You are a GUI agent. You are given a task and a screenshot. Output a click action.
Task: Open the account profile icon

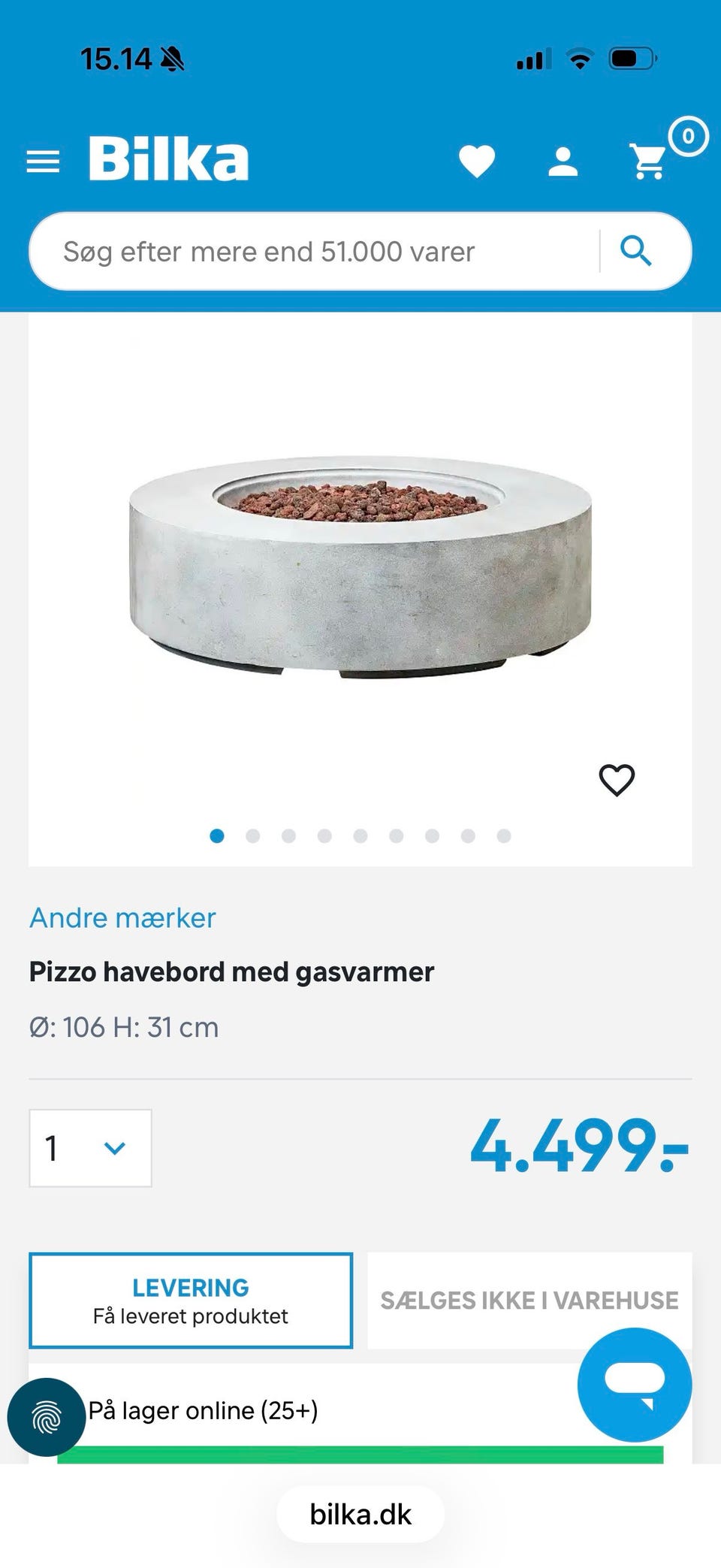pyautogui.click(x=563, y=160)
